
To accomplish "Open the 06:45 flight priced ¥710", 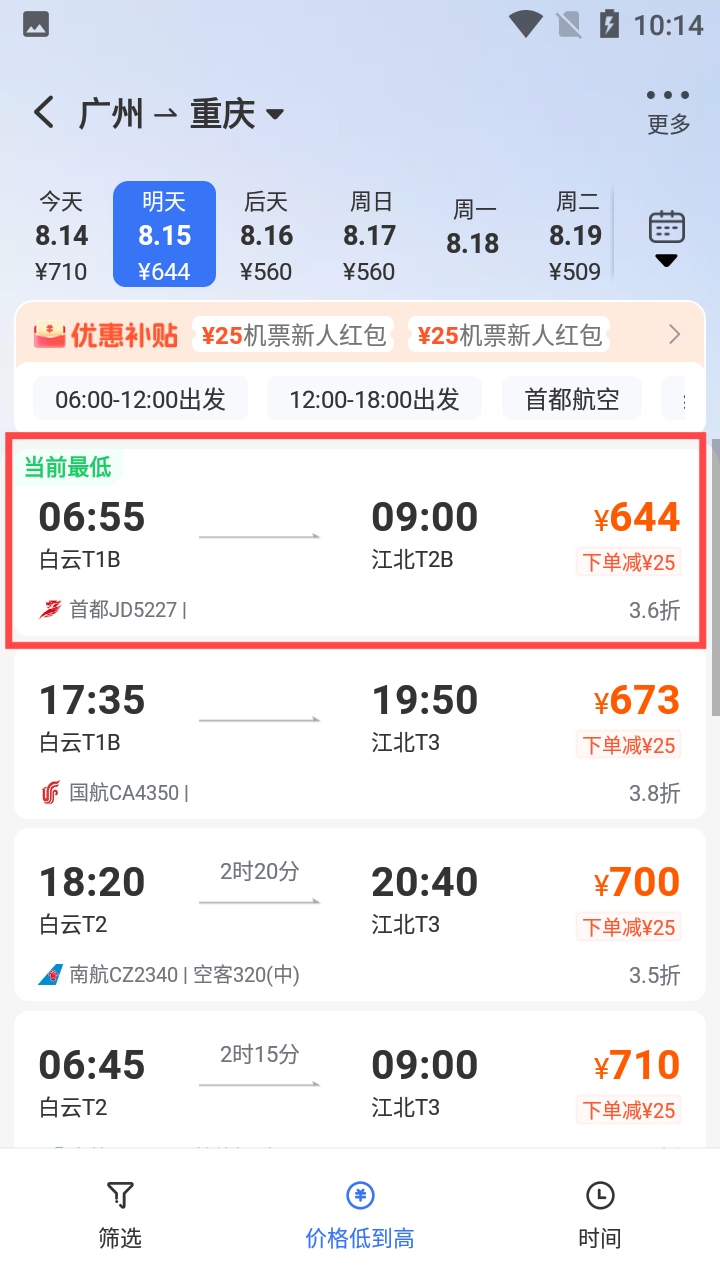I will pyautogui.click(x=360, y=1080).
